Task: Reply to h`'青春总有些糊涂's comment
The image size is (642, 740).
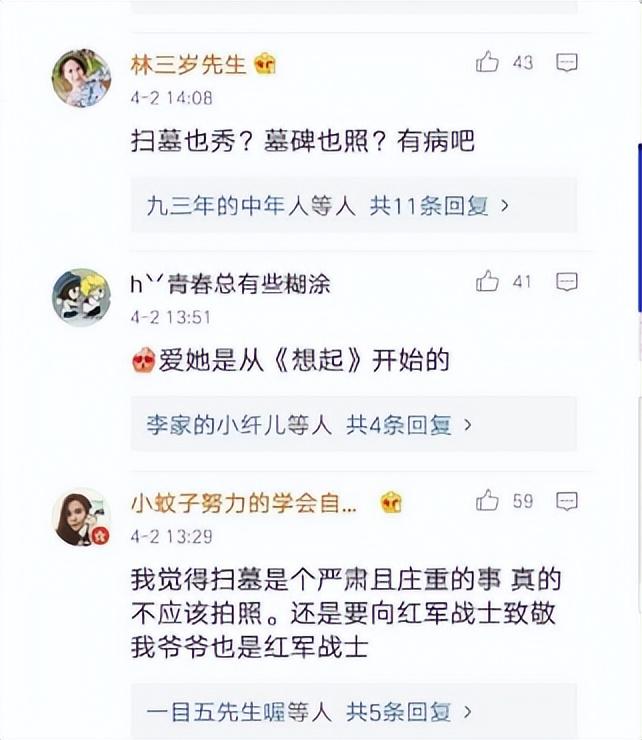Action: (567, 282)
